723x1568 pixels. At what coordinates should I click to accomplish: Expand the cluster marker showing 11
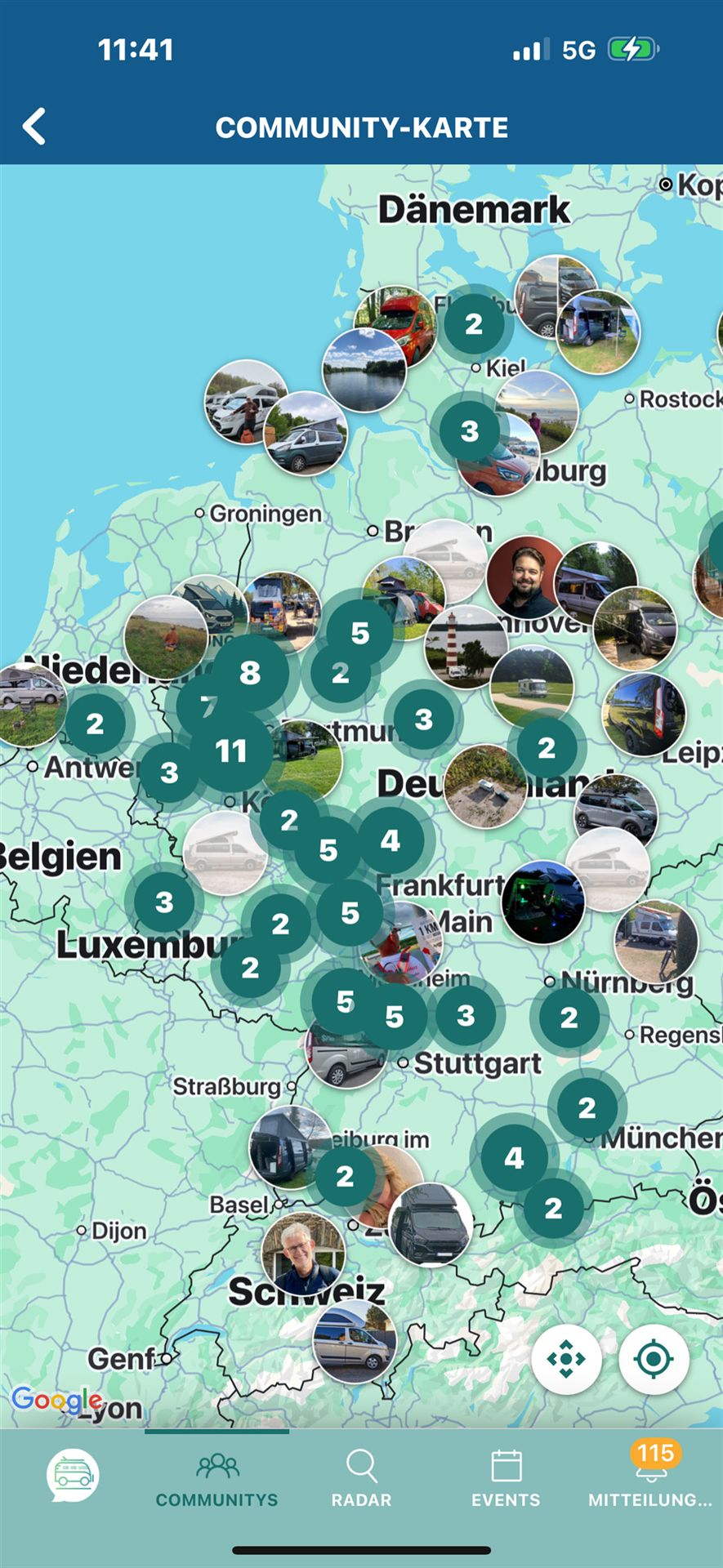click(231, 751)
